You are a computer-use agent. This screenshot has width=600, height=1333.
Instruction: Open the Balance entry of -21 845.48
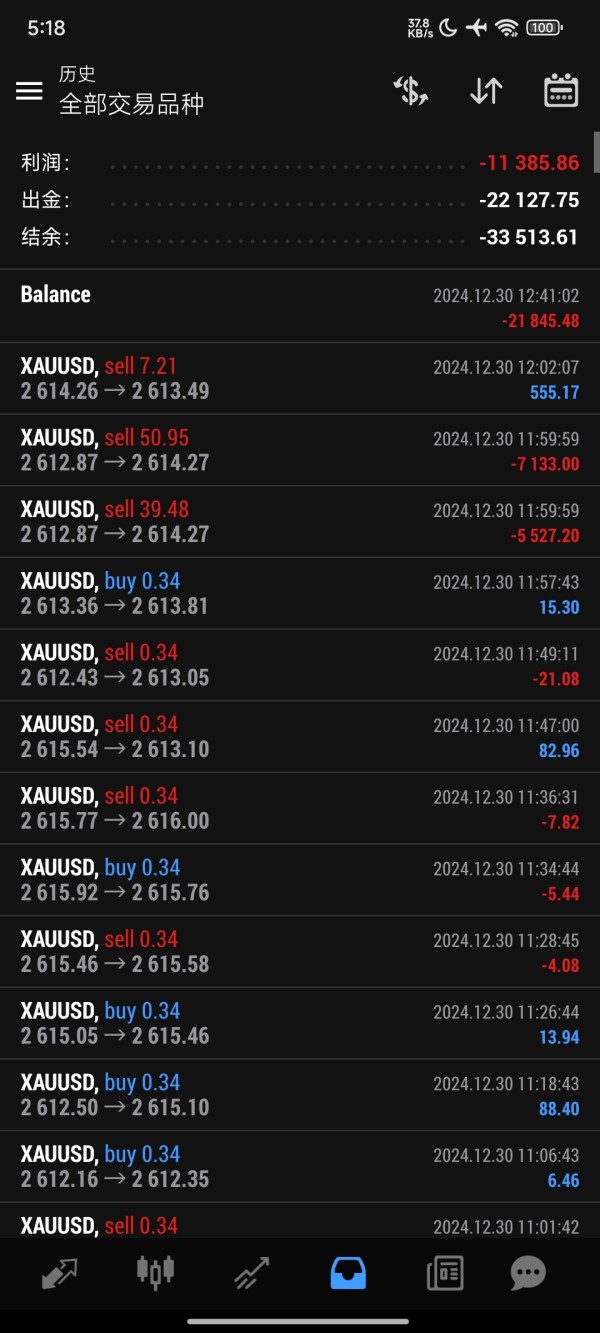[x=300, y=307]
